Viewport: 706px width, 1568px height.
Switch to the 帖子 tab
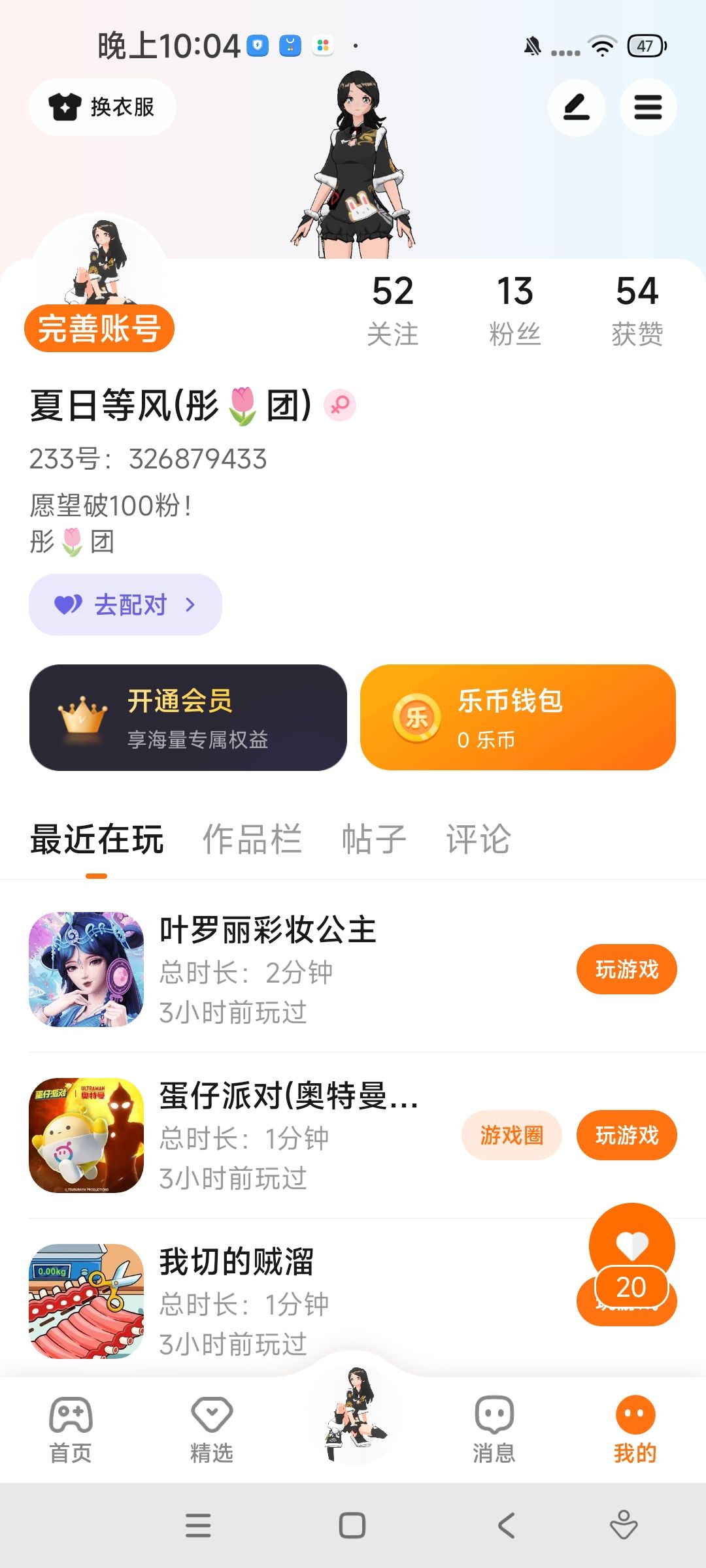click(373, 840)
